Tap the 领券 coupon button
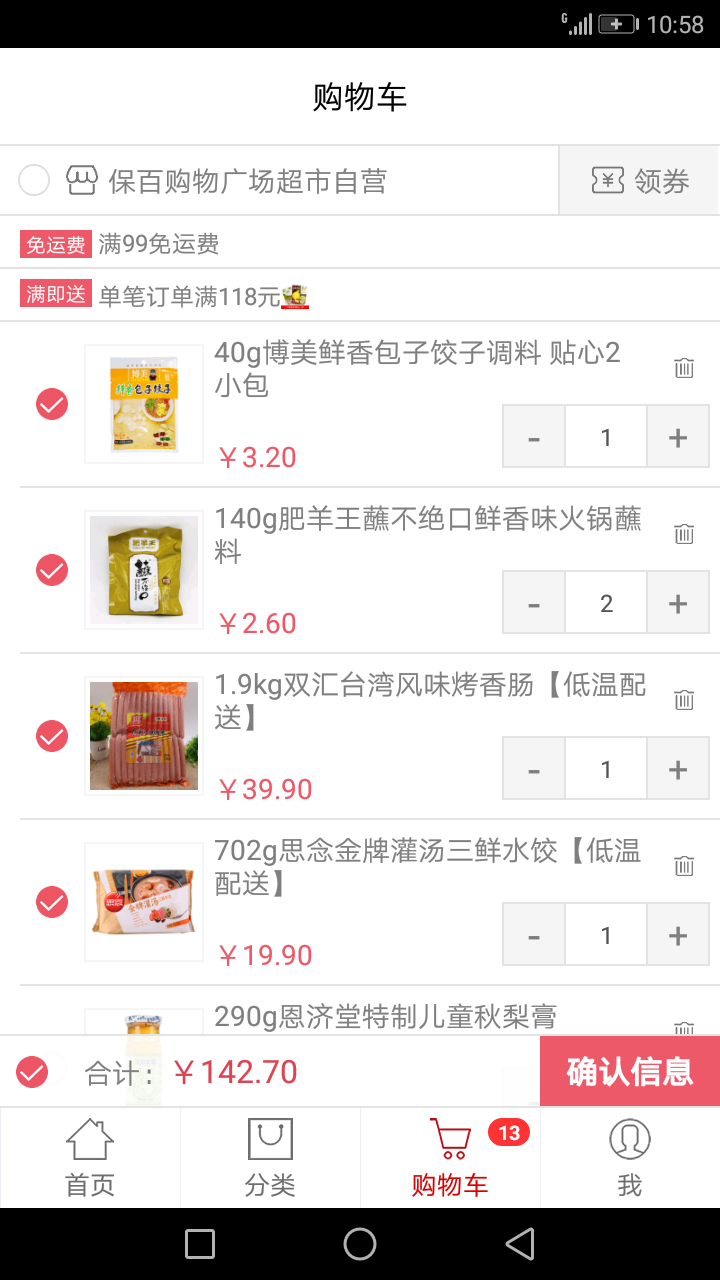 [639, 181]
